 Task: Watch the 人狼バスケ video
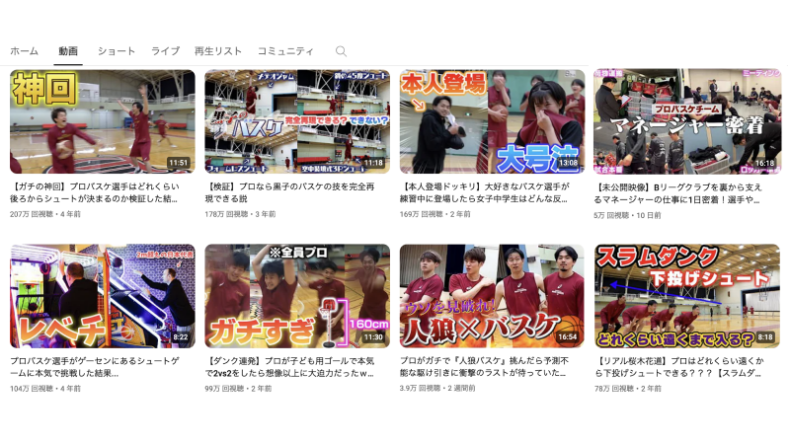(x=491, y=296)
